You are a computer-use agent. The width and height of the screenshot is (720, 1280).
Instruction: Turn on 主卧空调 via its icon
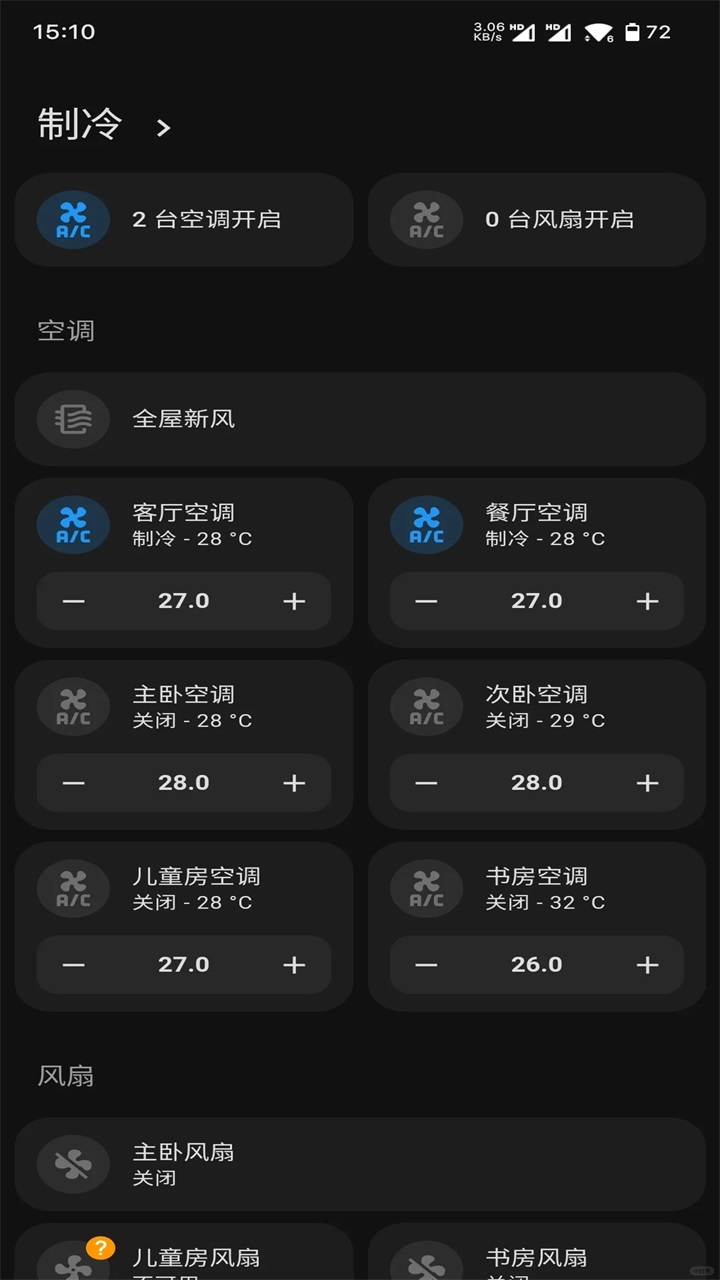click(73, 706)
